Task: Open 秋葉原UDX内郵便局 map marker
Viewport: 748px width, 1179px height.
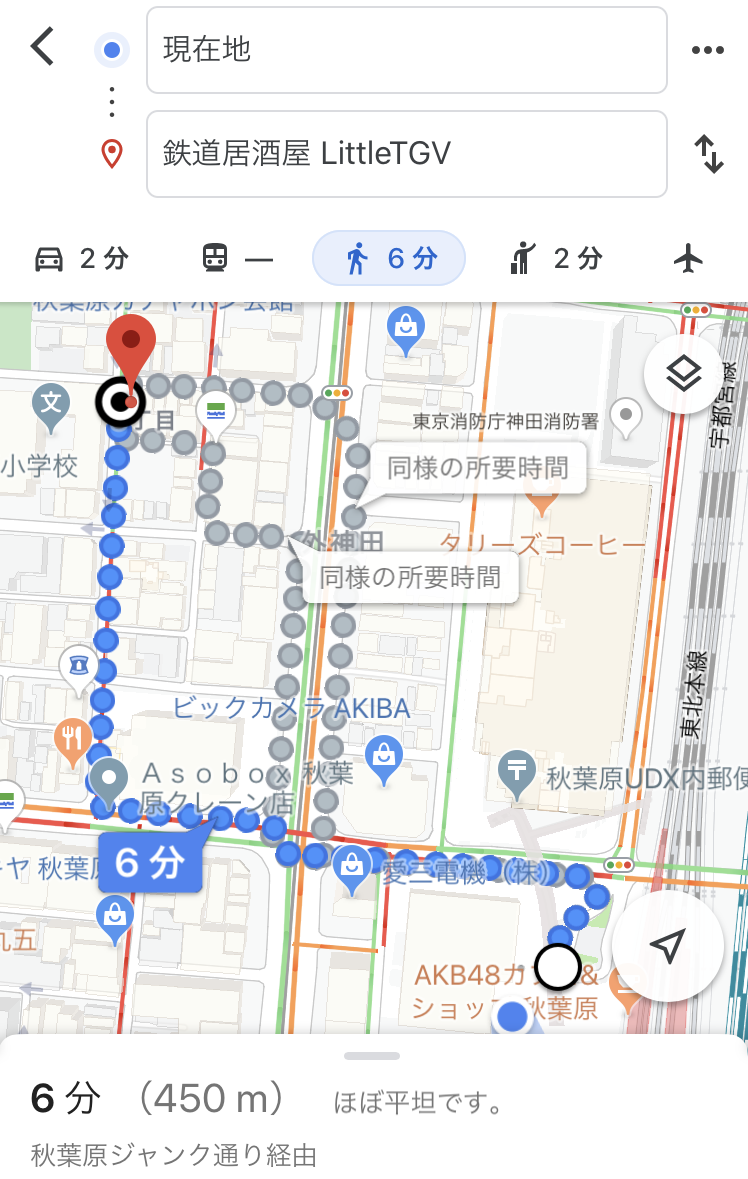Action: coord(517,772)
